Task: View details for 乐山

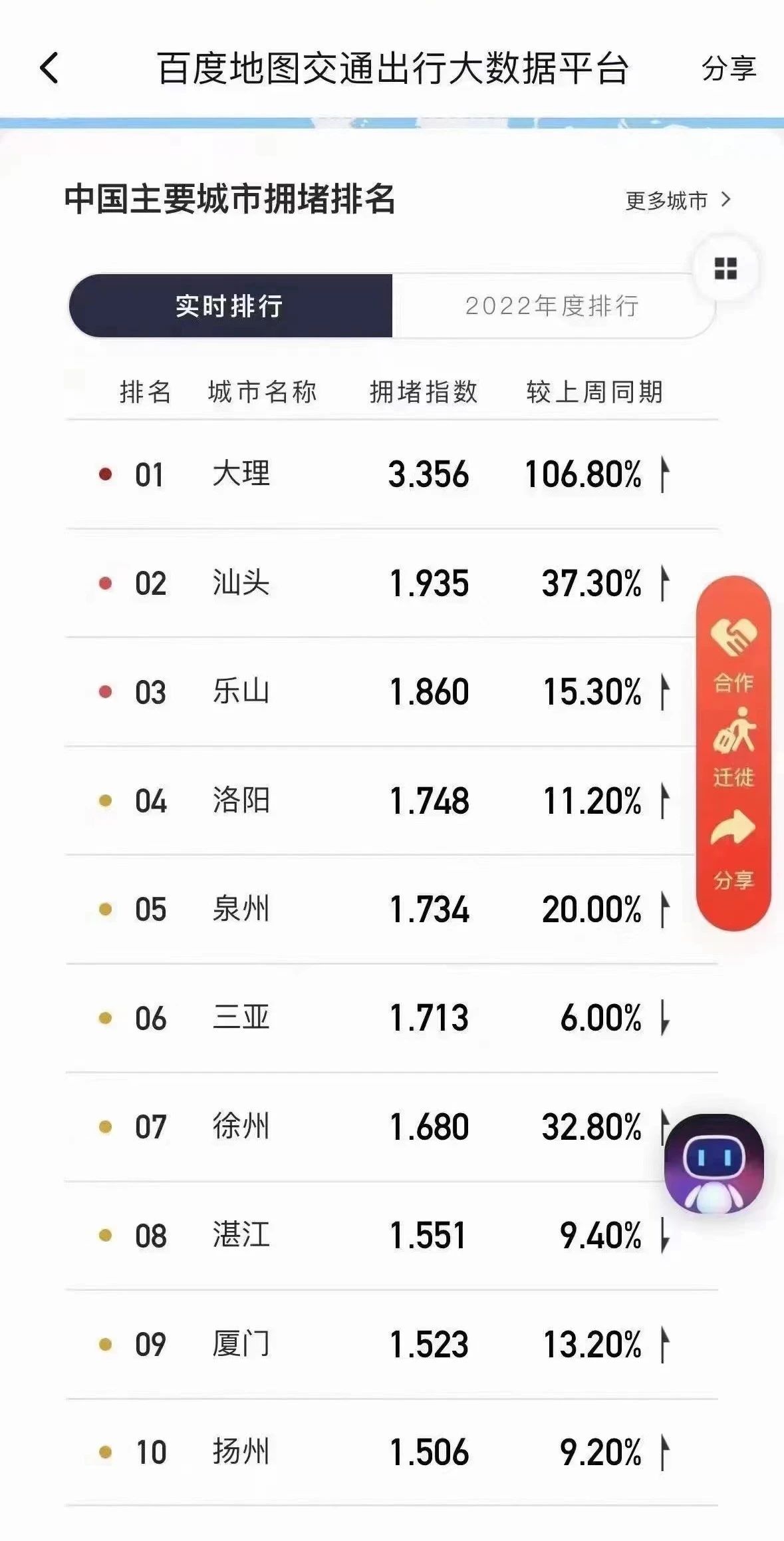Action: click(386, 692)
